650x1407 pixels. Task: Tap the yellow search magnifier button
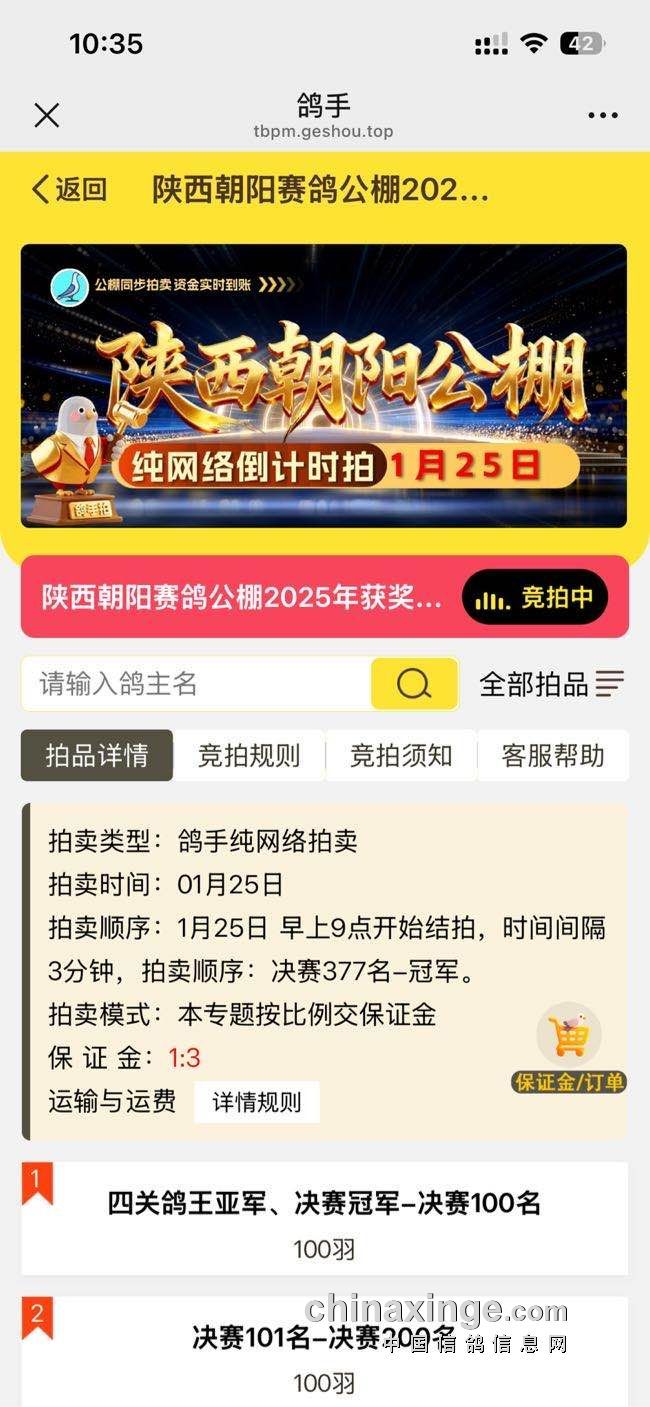point(414,684)
